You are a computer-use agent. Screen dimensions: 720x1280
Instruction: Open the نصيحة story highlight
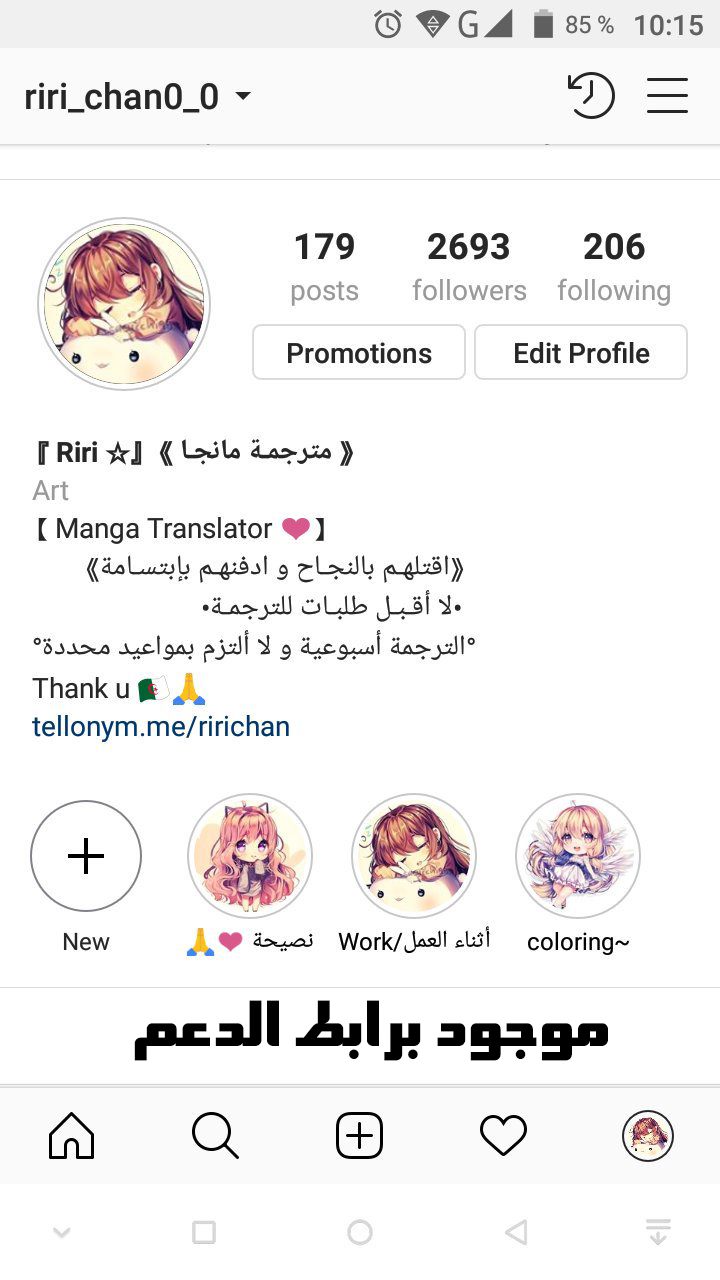[x=250, y=856]
